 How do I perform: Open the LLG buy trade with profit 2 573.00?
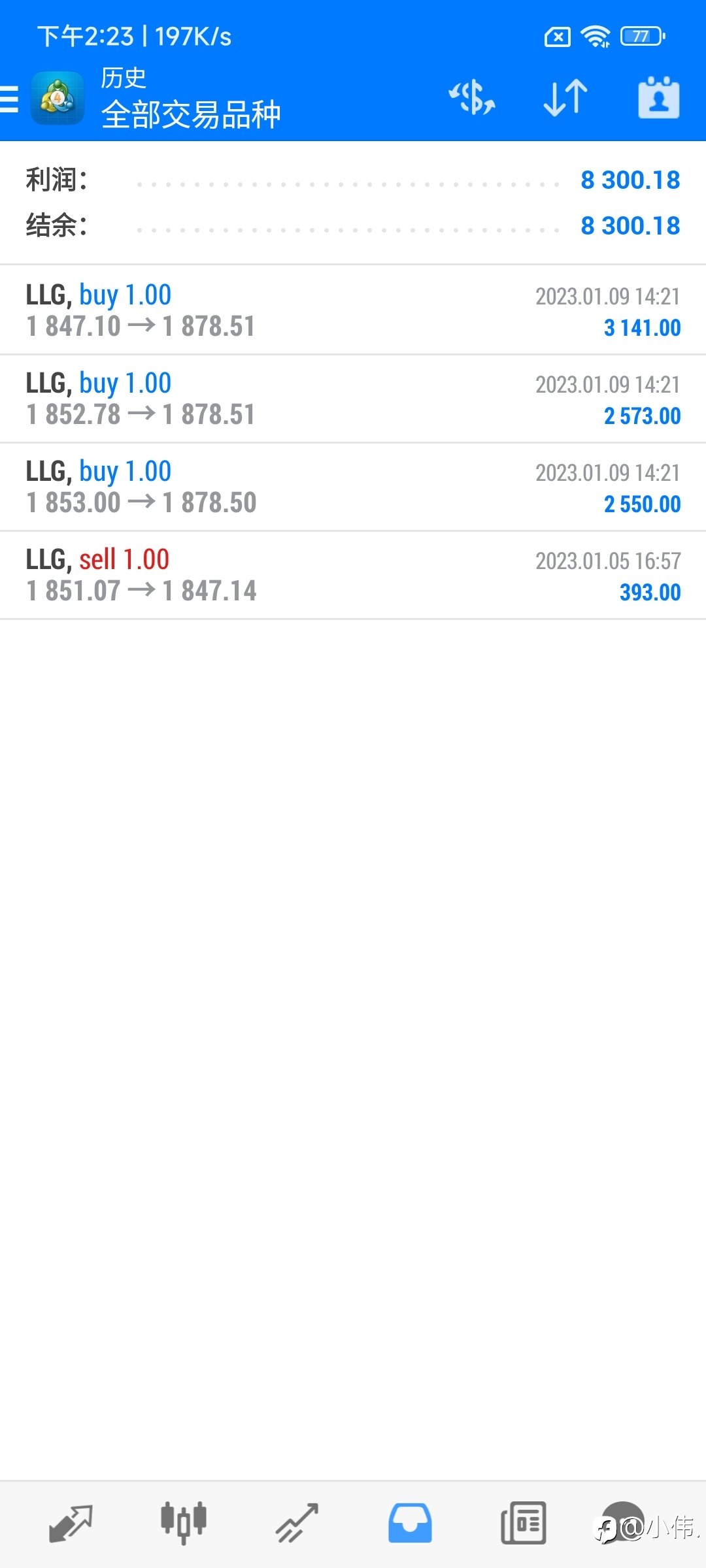click(x=353, y=399)
